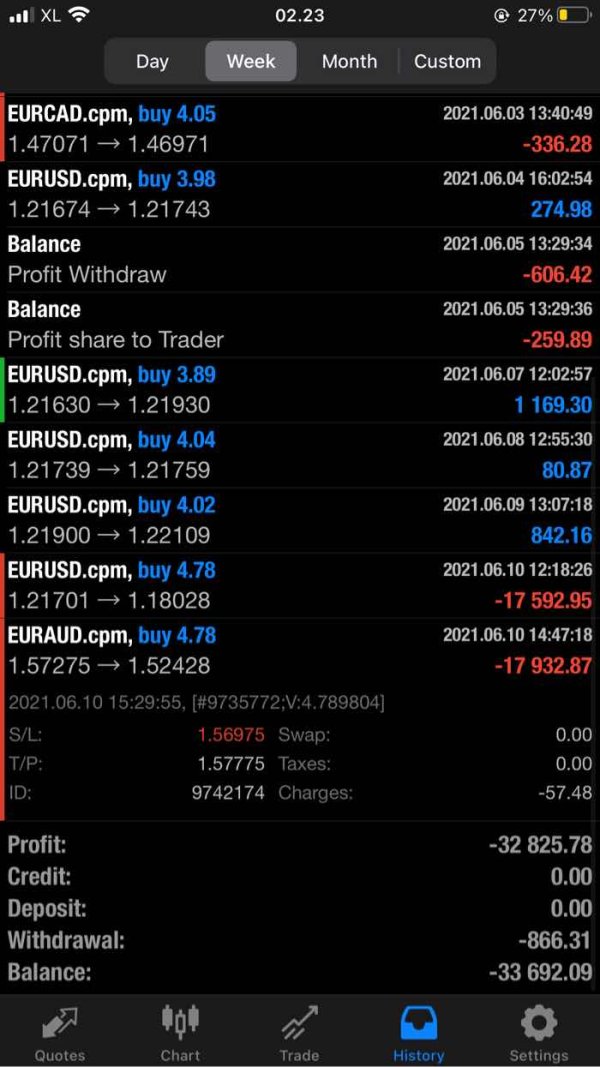Go to the Chart tab
The height and width of the screenshot is (1067, 600).
point(180,1033)
